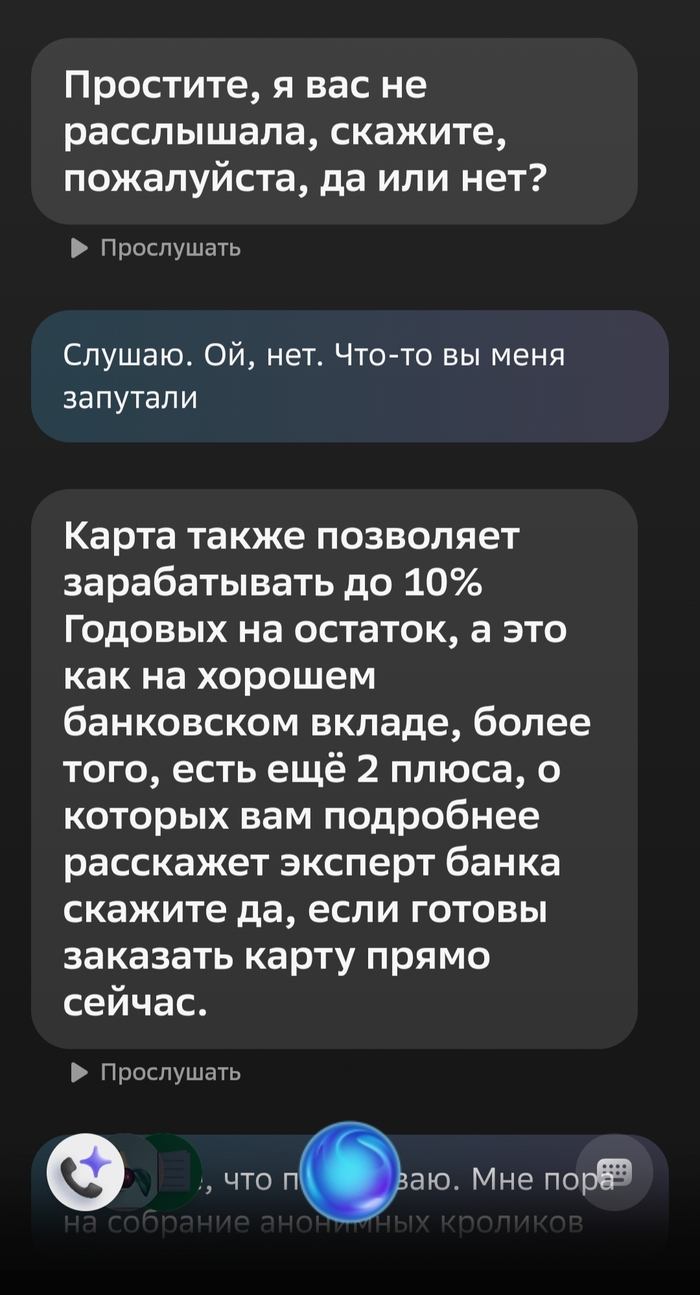The image size is (700, 1295).
Task: Activate the blue voice assistant orb
Action: pyautogui.click(x=350, y=1168)
